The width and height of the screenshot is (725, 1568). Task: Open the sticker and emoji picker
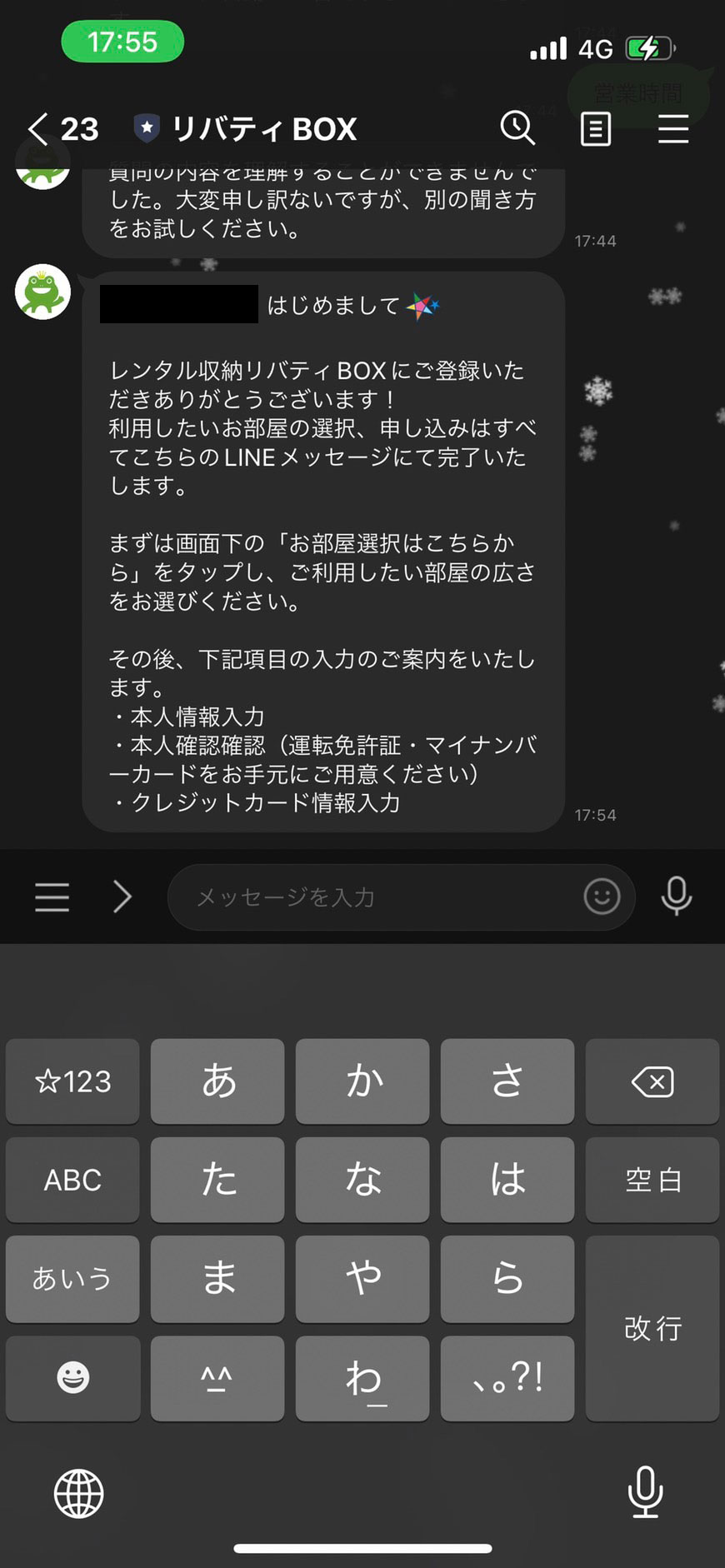602,897
